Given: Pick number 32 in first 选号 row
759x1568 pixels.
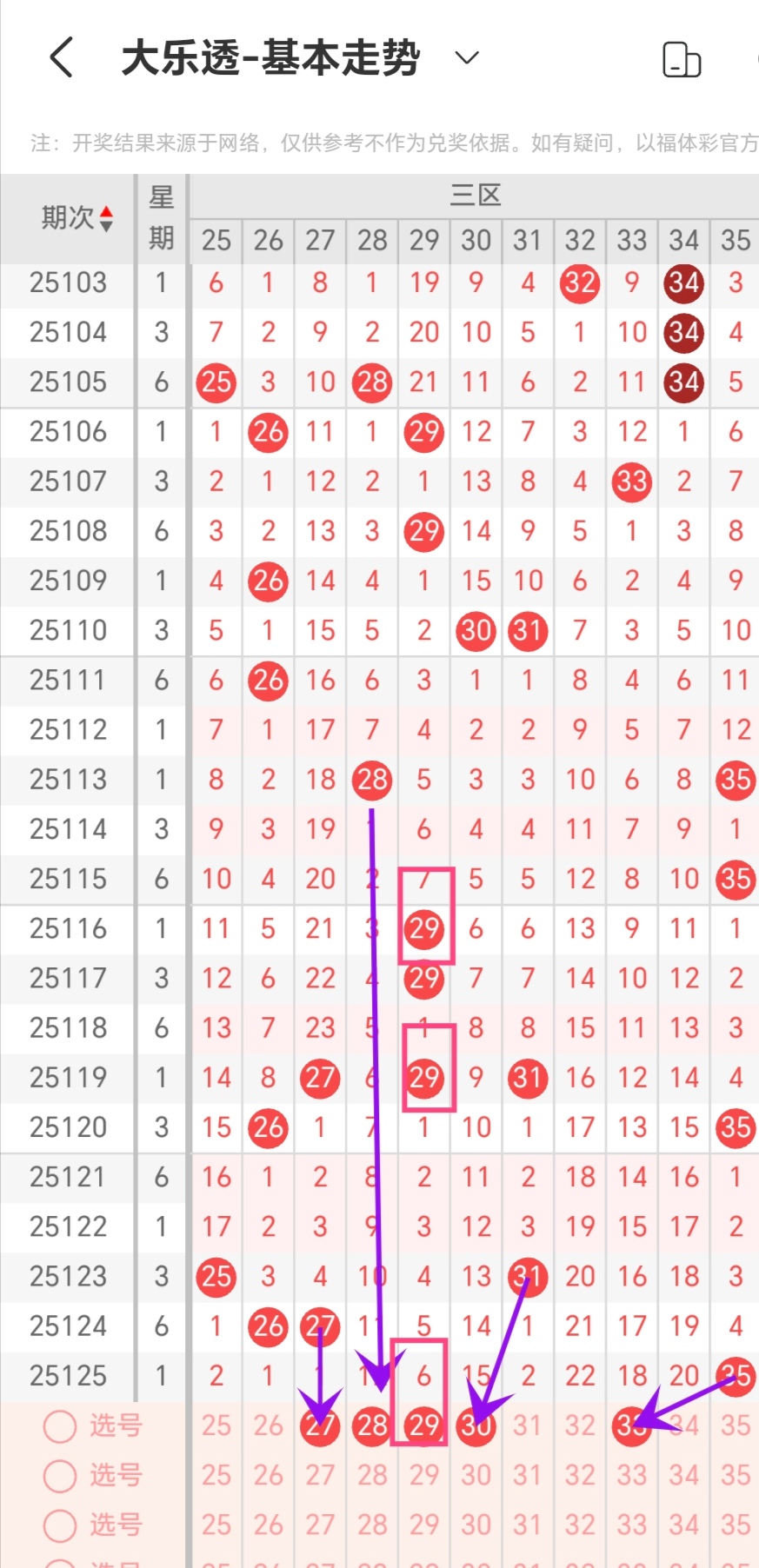Looking at the screenshot, I should point(580,1425).
